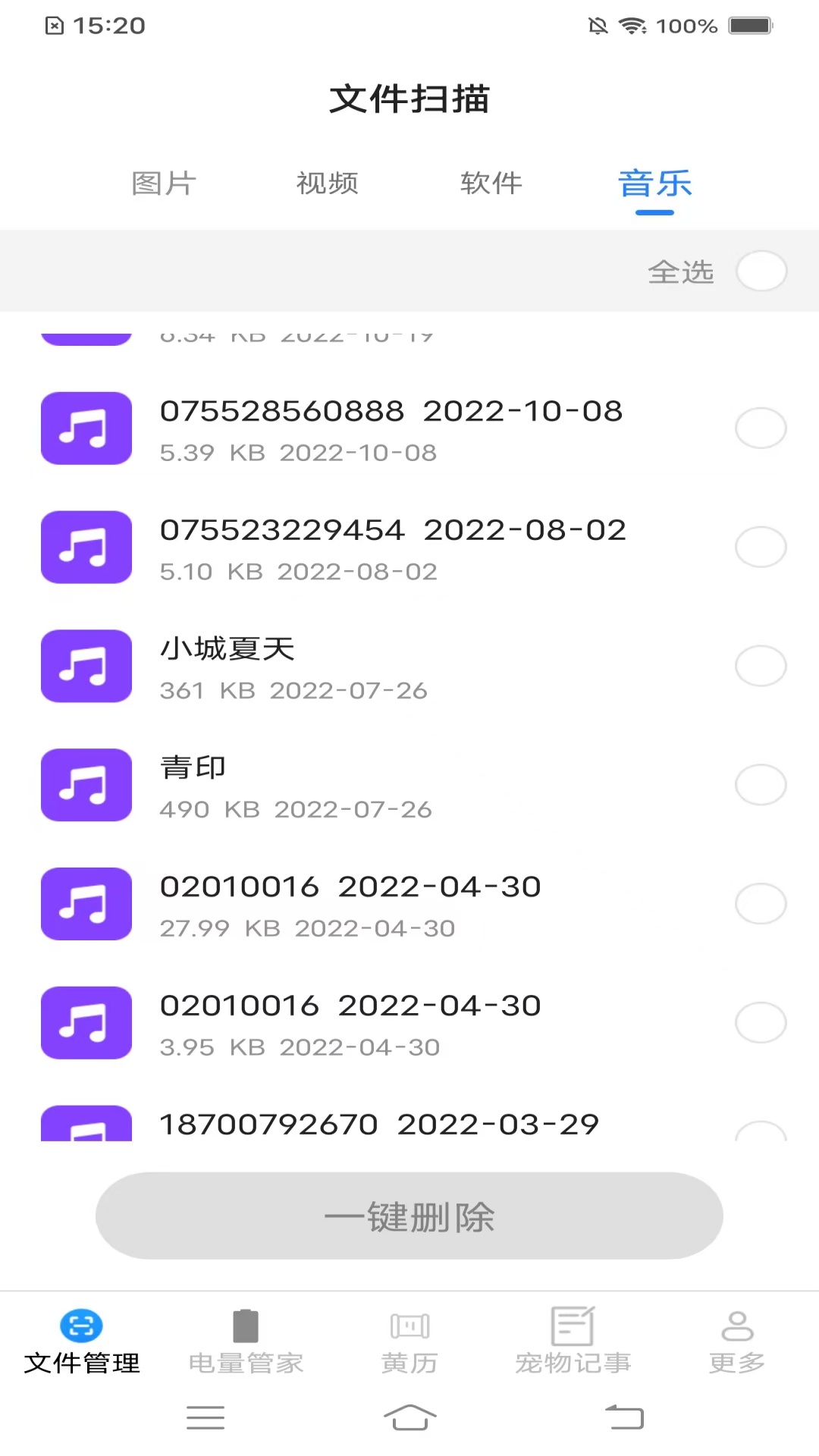Switch to the 音乐 tab

click(x=654, y=184)
